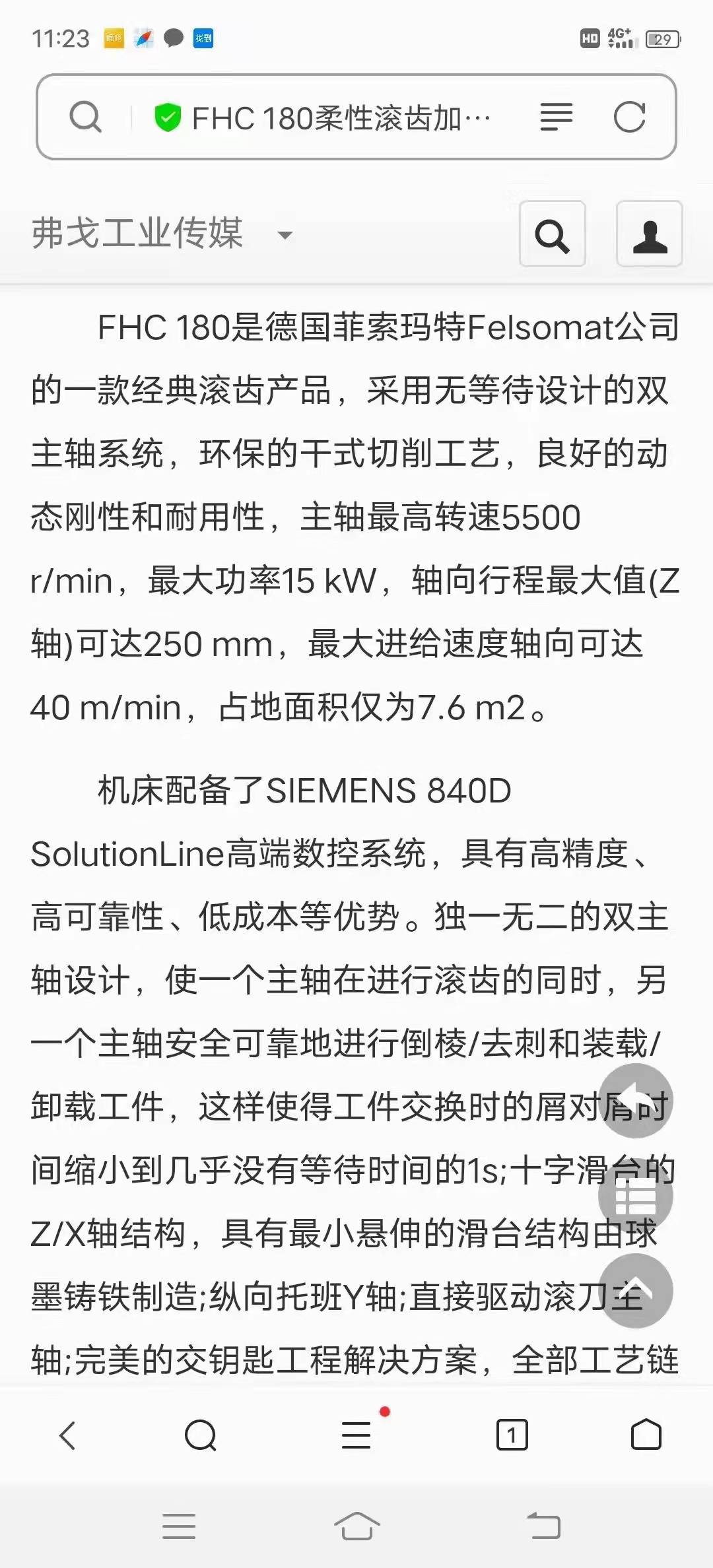Return to the phone home screen
The height and width of the screenshot is (1568, 713).
[x=356, y=1526]
